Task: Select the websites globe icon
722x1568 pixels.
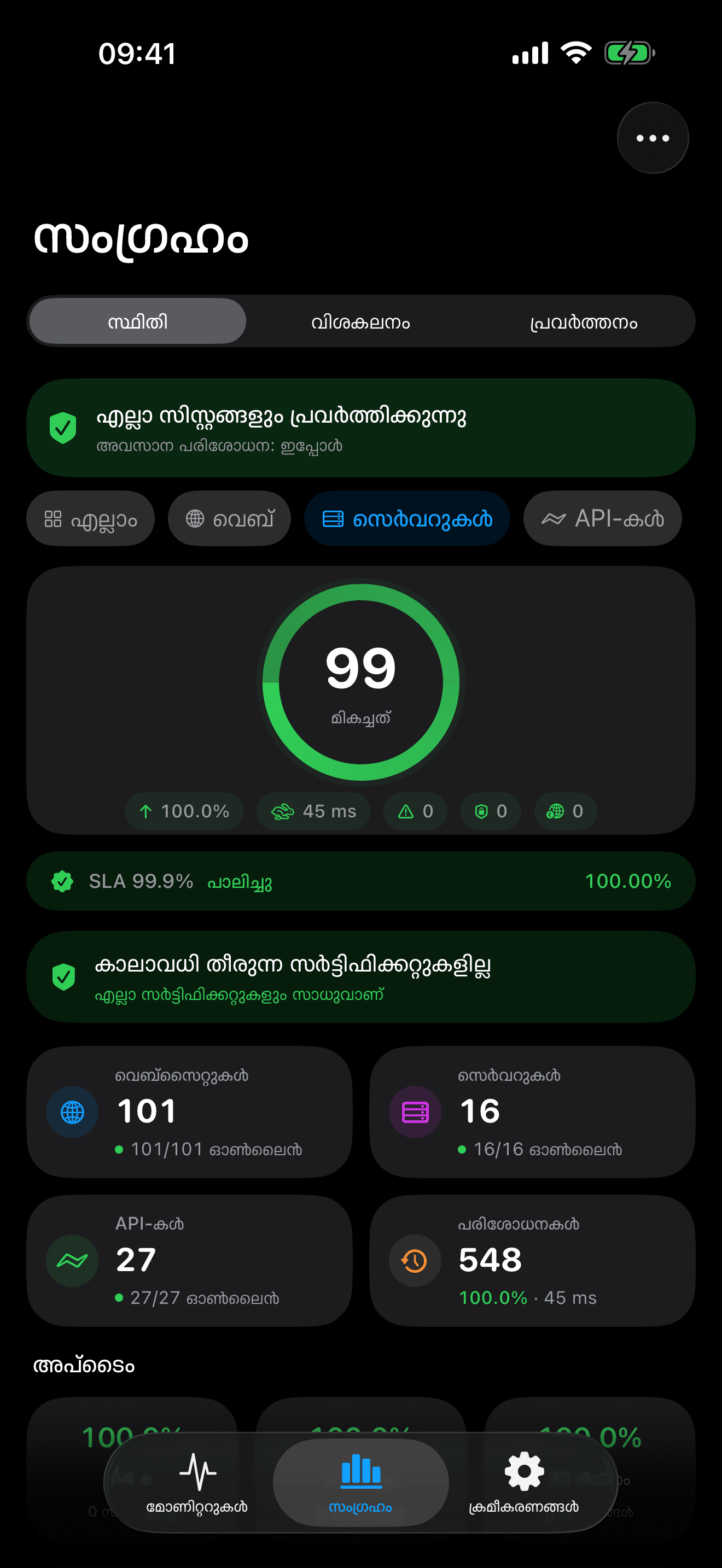Action: (x=71, y=1111)
